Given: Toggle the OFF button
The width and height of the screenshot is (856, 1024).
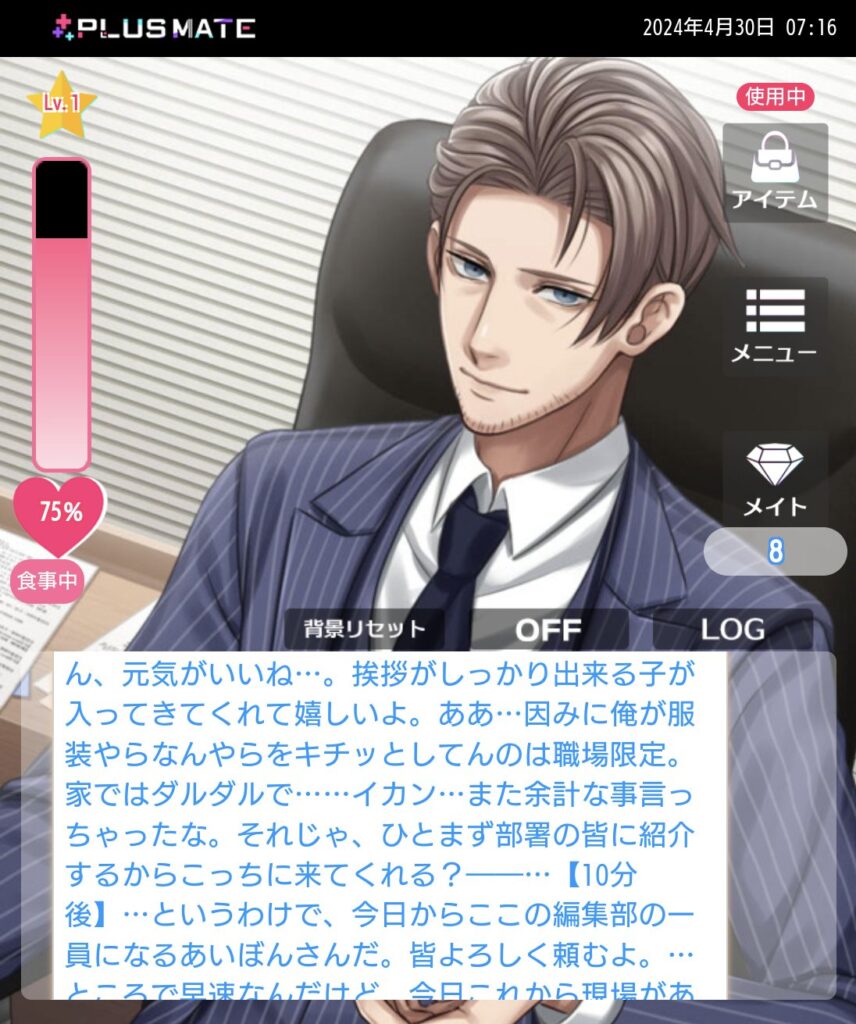Looking at the screenshot, I should tap(548, 629).
